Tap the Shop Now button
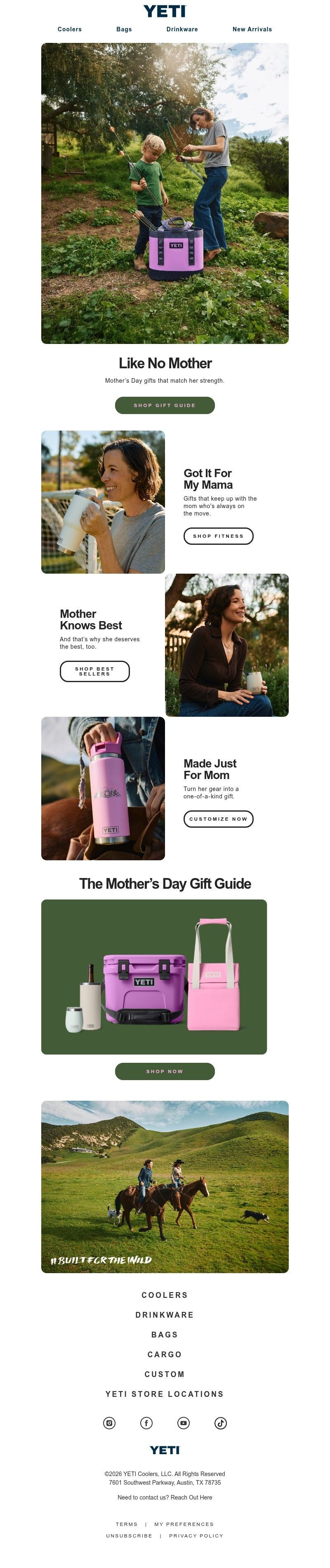330x1568 pixels. 165,1071
